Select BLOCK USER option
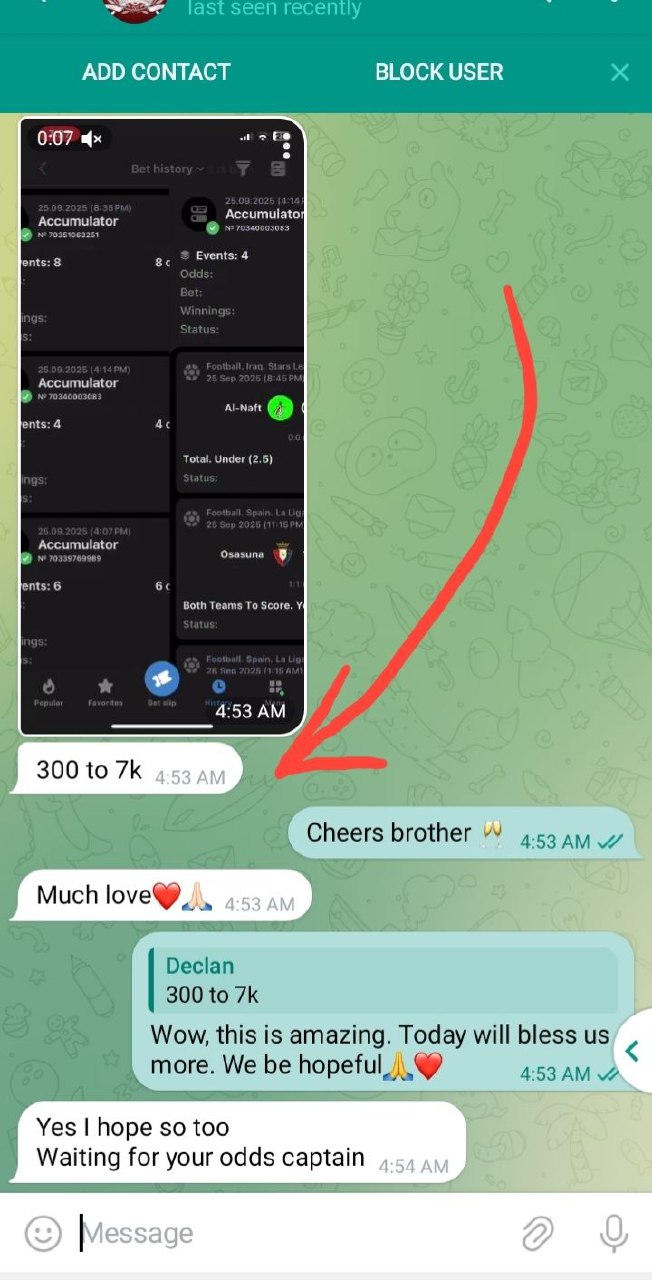 439,72
